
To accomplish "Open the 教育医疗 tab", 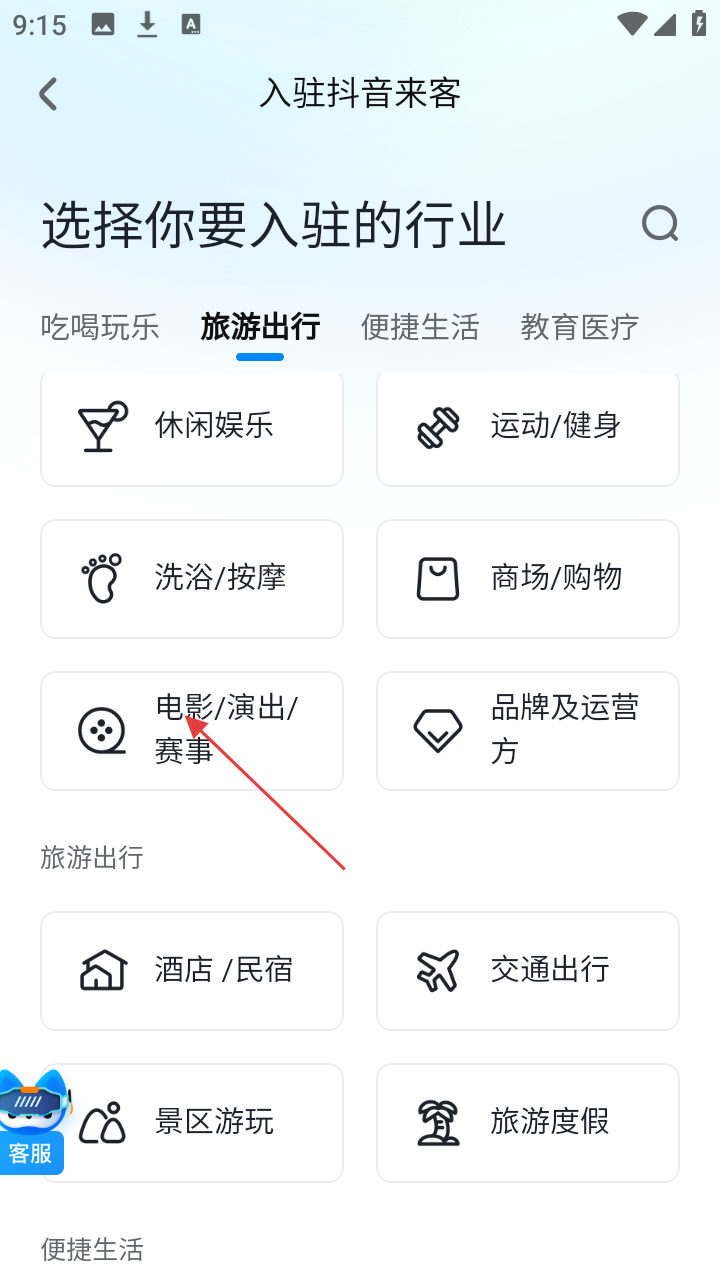I will tap(580, 327).
